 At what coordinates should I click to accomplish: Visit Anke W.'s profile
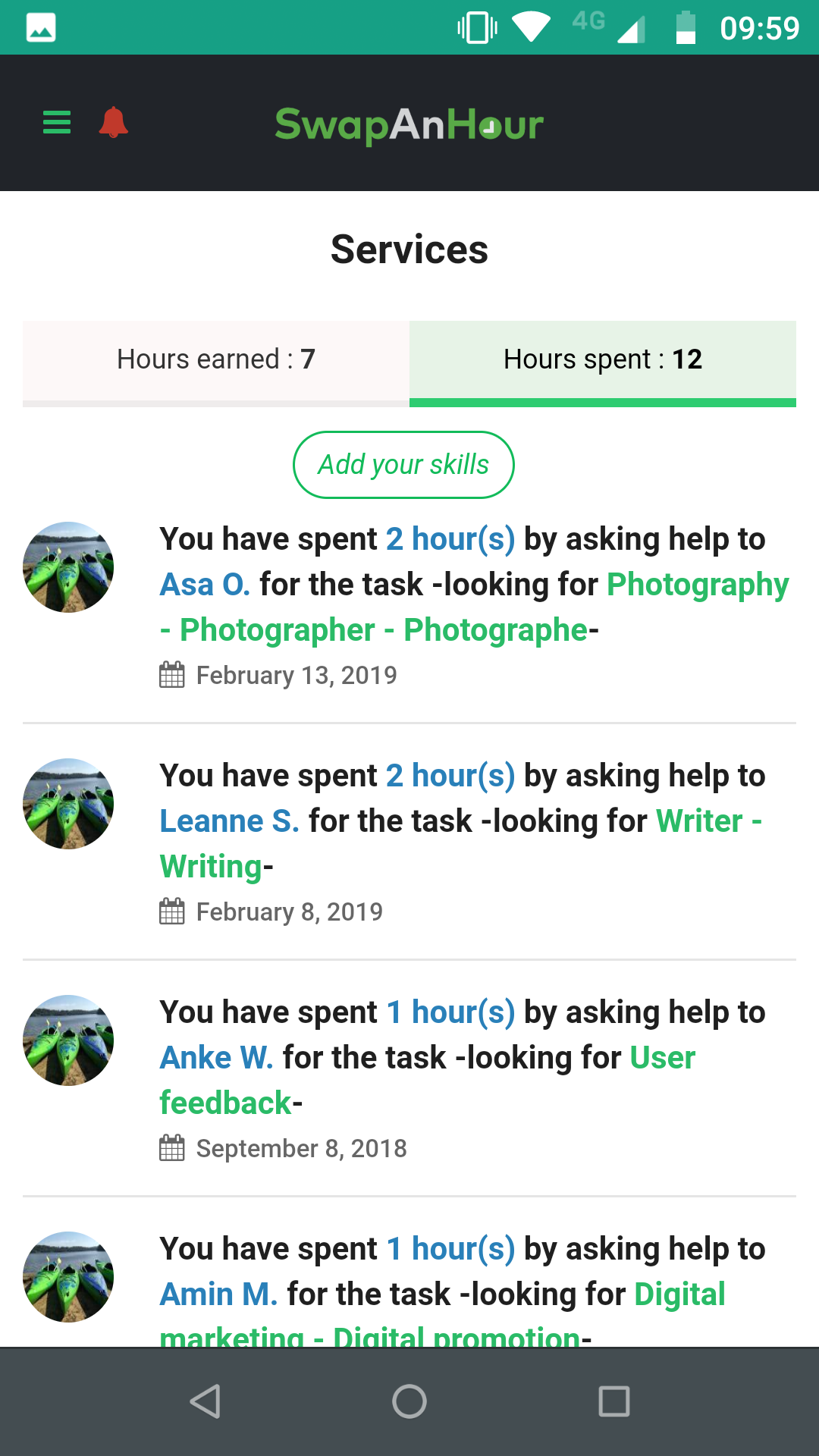(x=216, y=1058)
